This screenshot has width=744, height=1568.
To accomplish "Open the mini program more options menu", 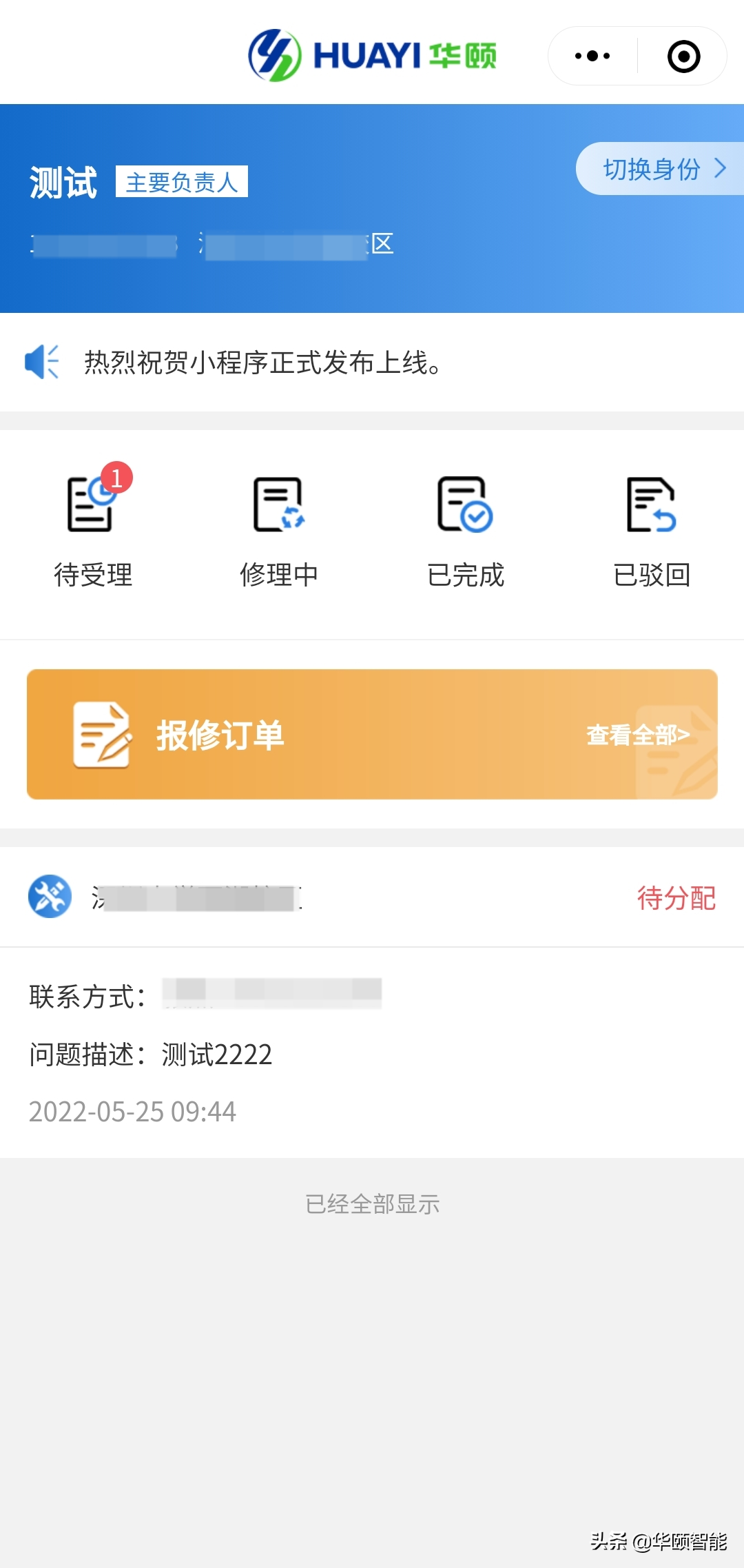I will coord(592,56).
